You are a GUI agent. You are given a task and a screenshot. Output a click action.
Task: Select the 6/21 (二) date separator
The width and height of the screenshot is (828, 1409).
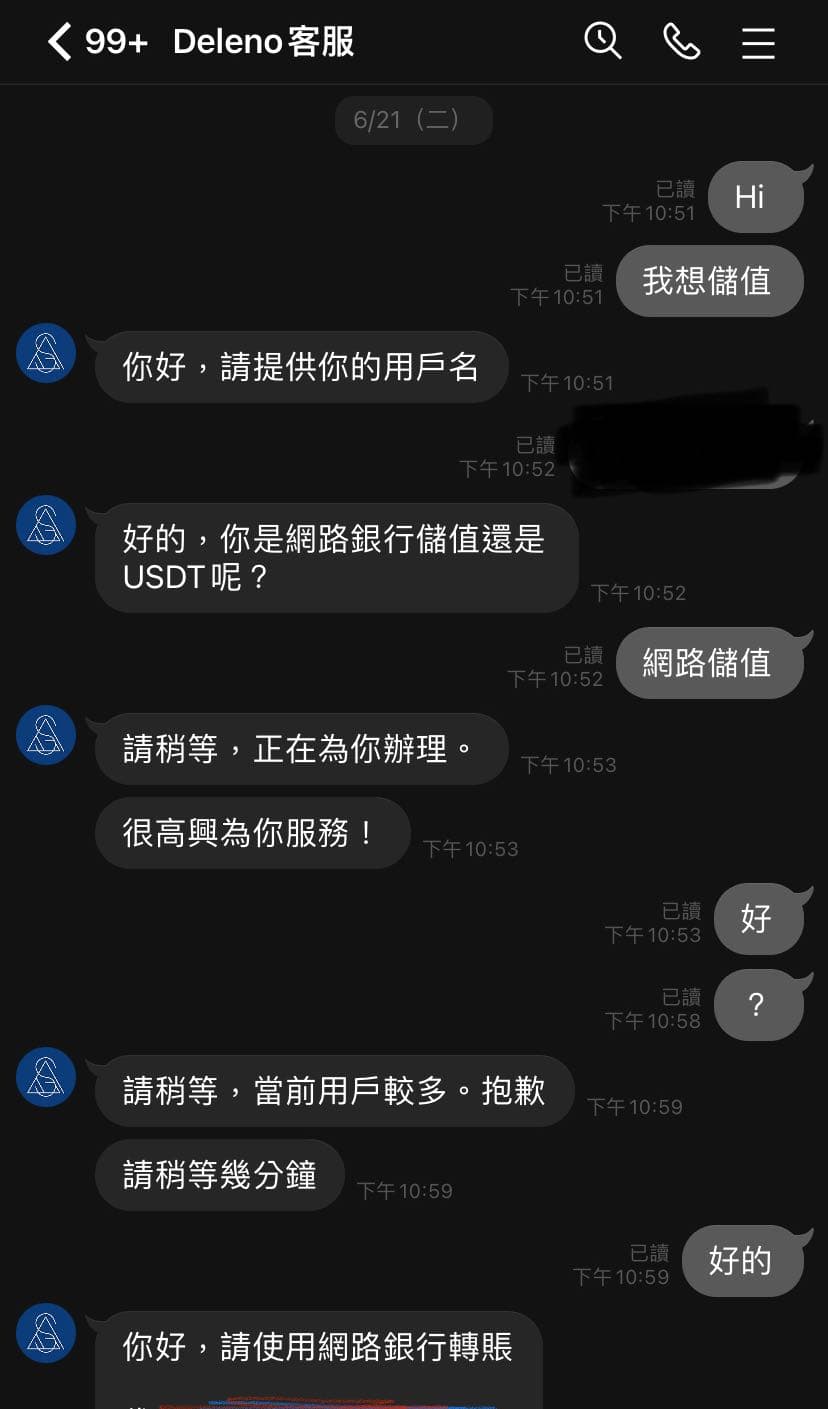click(413, 119)
